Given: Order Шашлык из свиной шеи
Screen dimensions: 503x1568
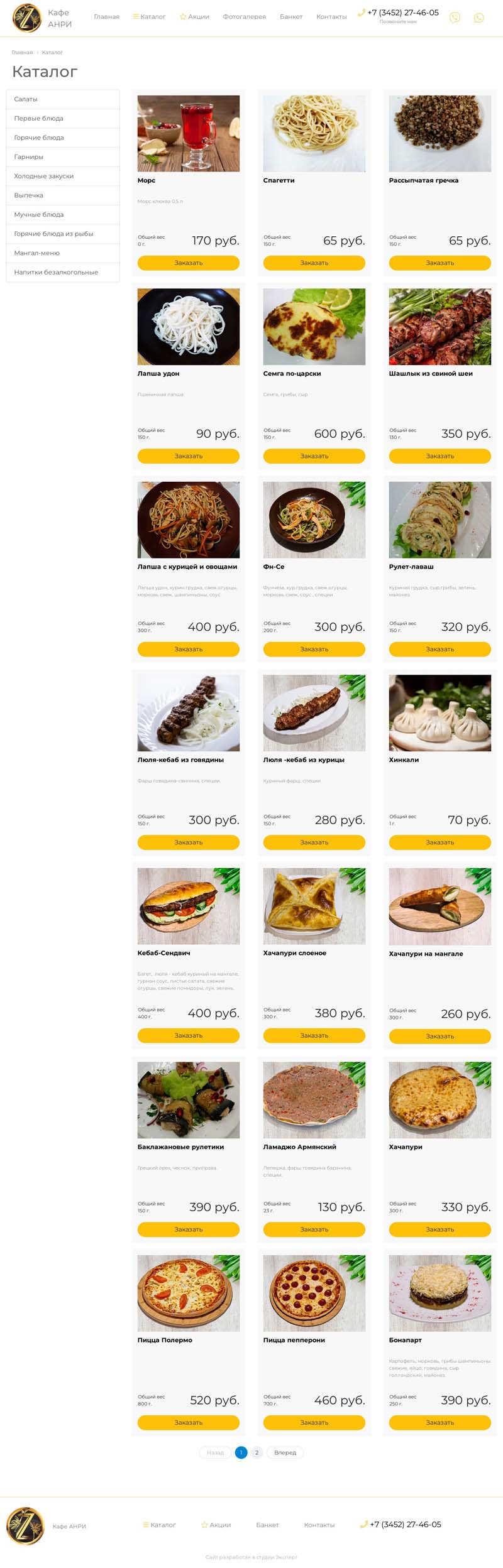Looking at the screenshot, I should click(x=440, y=456).
